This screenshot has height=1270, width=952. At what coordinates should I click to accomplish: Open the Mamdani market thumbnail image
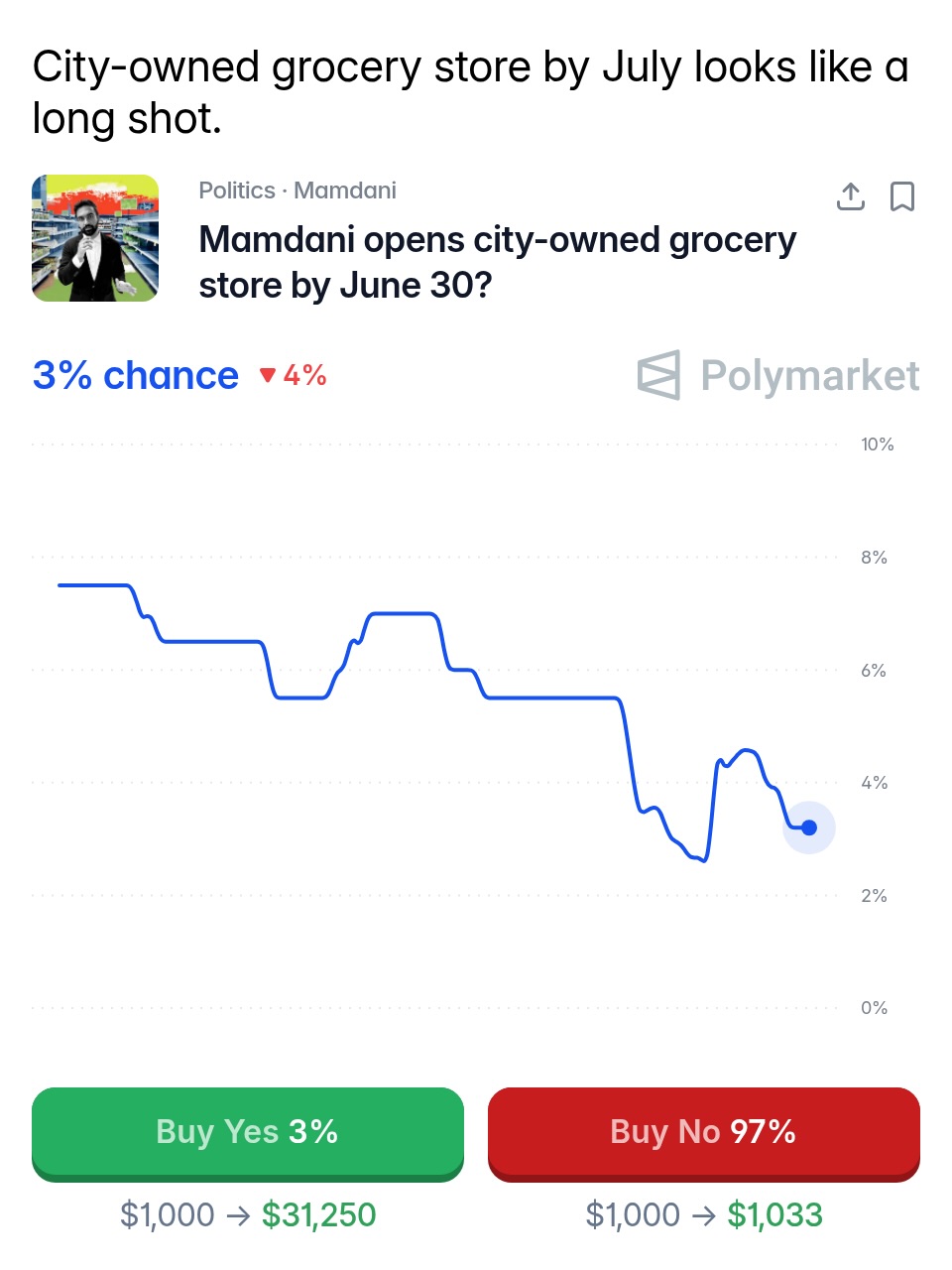point(95,238)
